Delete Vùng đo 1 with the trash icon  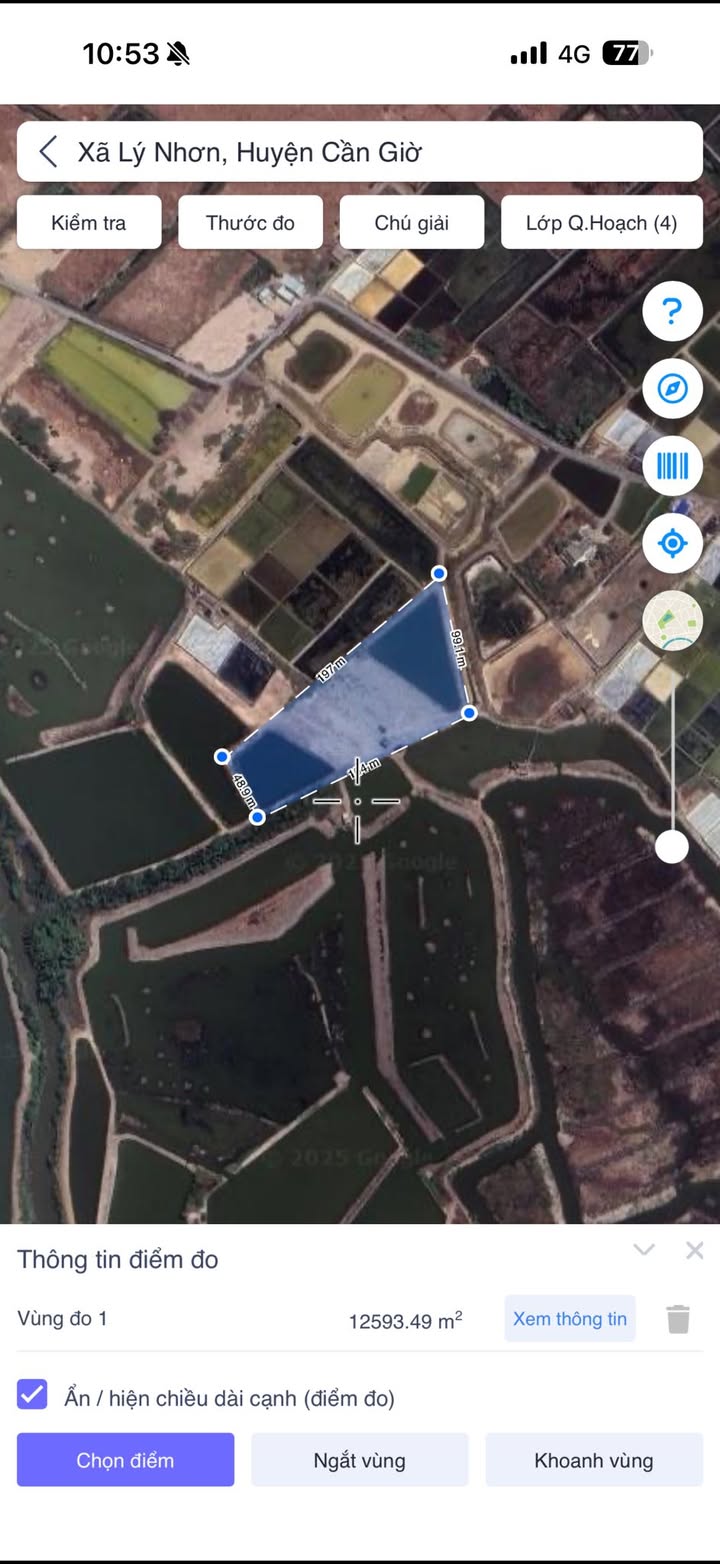[678, 1319]
